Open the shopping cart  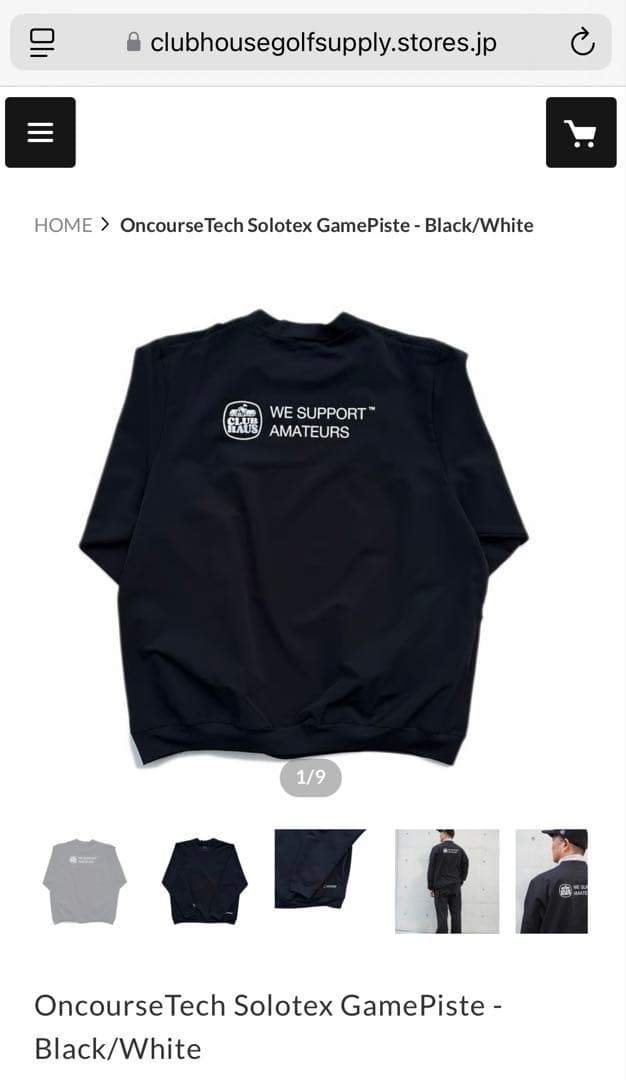pyautogui.click(x=581, y=132)
